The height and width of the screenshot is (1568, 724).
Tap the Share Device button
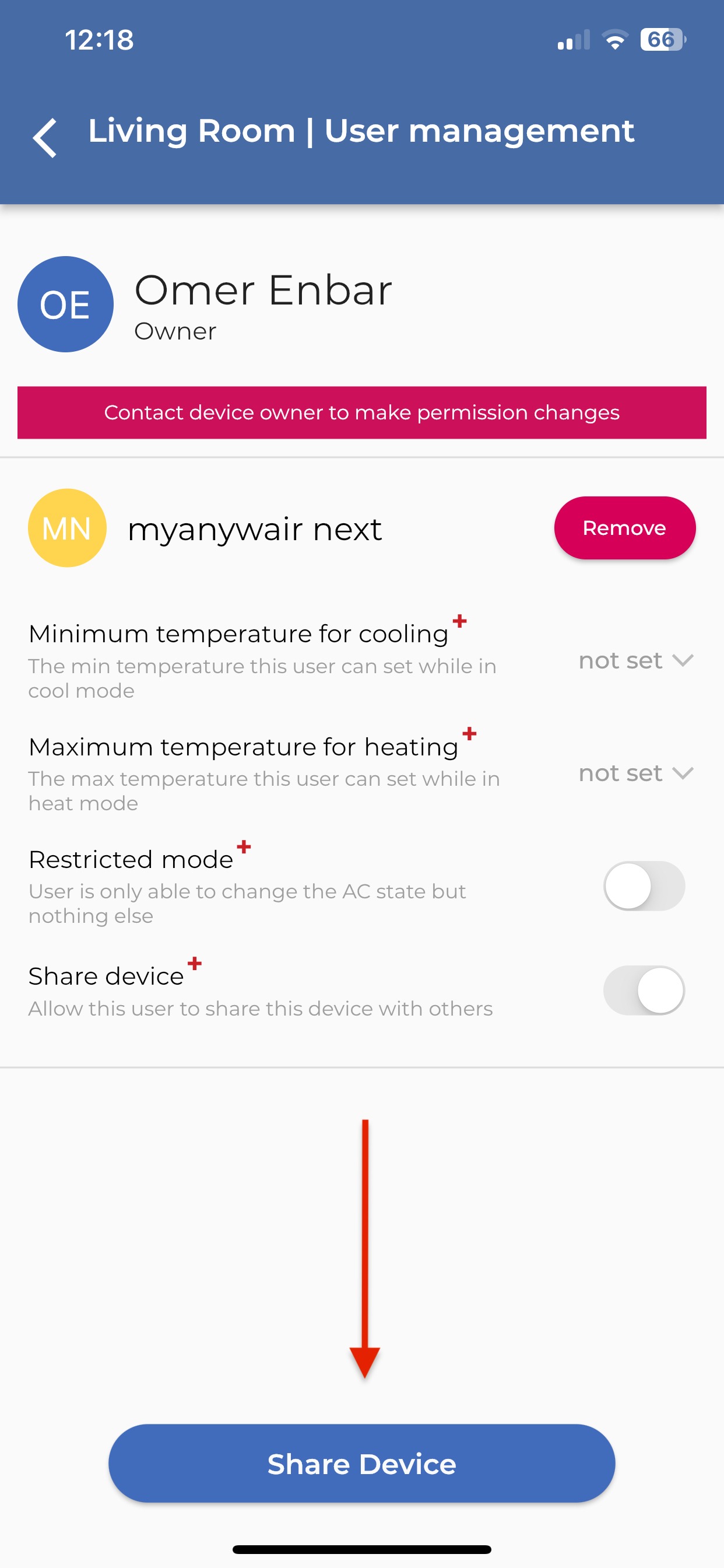[x=361, y=1464]
